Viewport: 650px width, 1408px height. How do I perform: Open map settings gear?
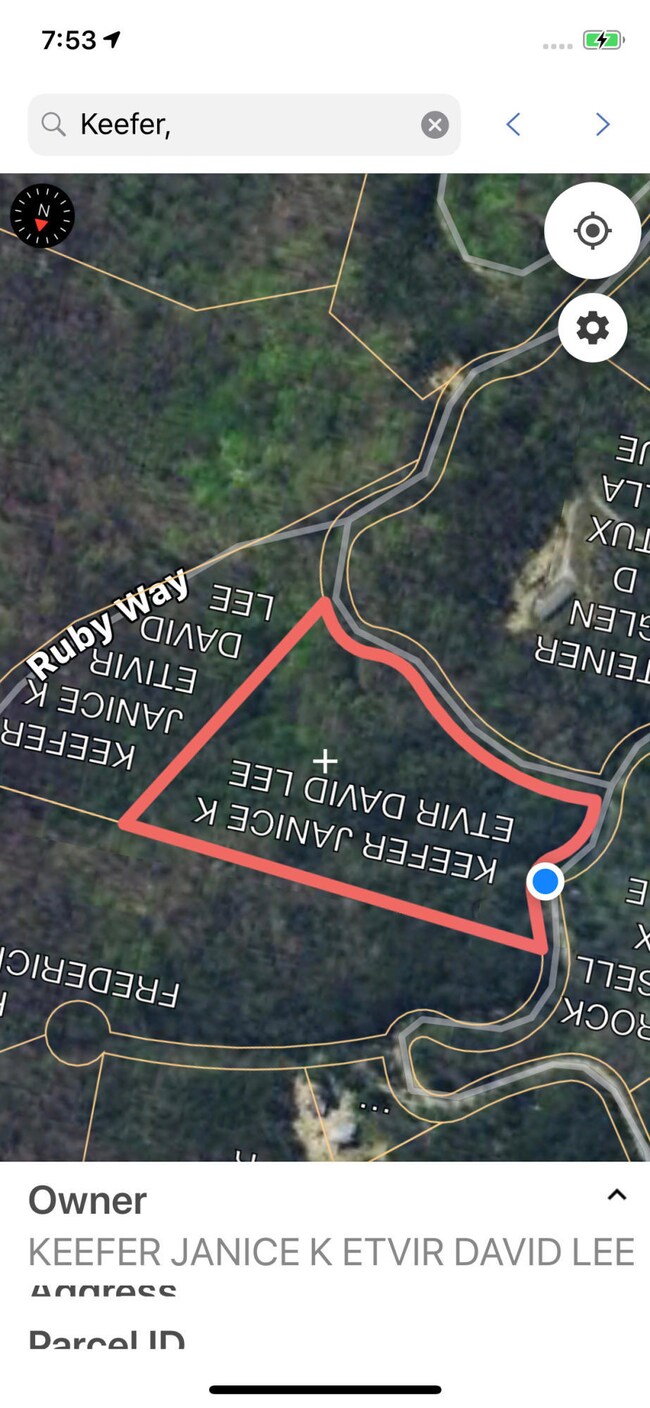point(592,328)
